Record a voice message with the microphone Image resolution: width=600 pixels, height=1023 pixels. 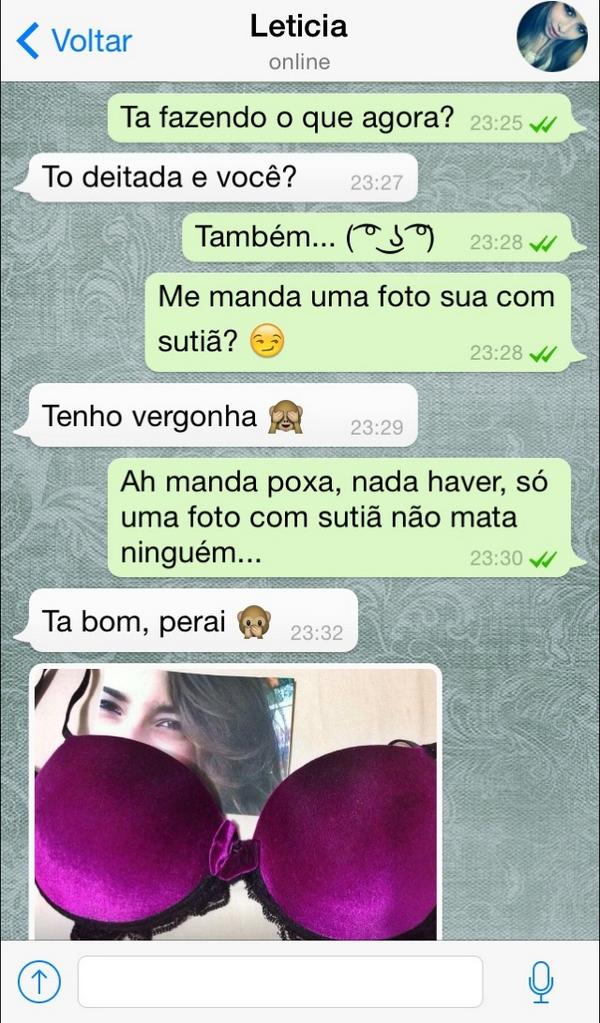pyautogui.click(x=541, y=981)
